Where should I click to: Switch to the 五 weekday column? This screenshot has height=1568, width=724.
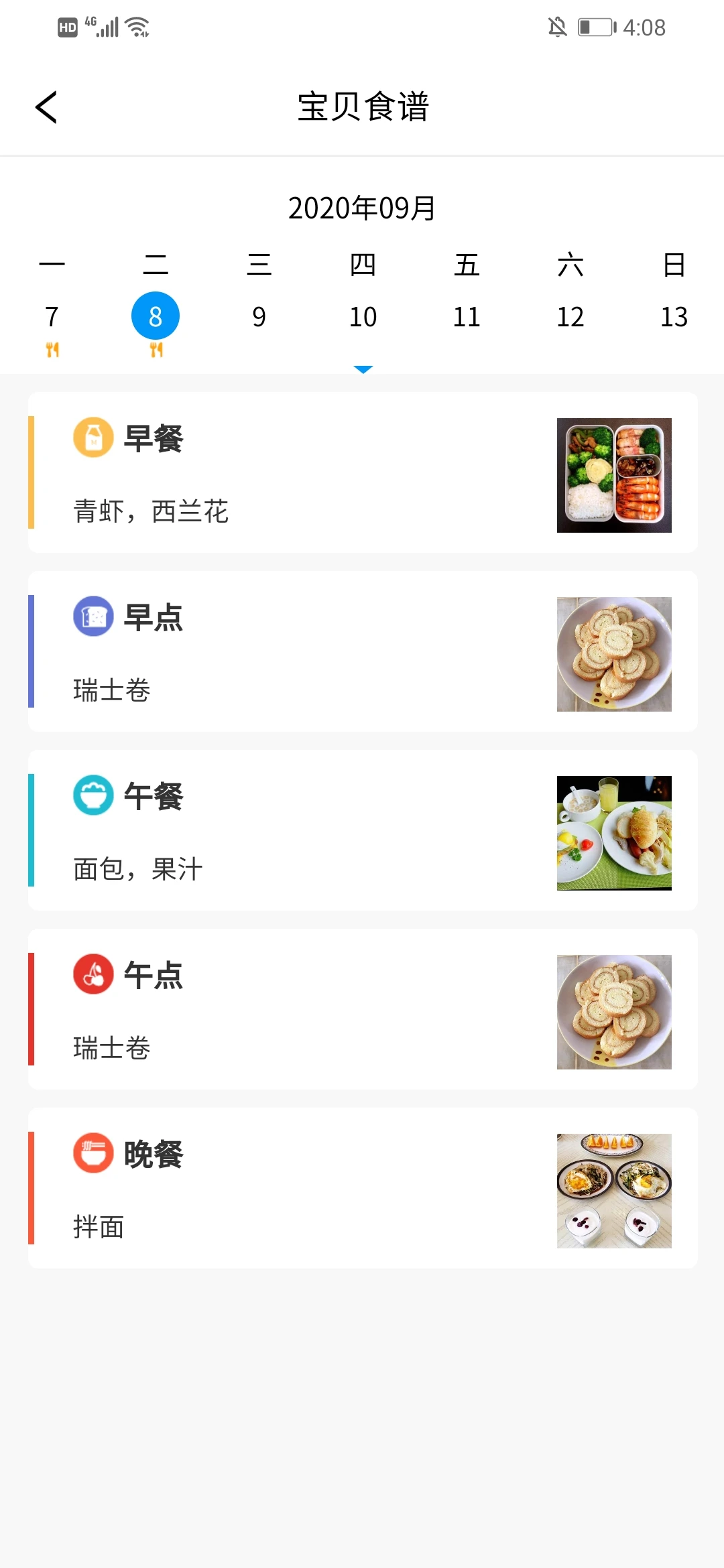pos(468,263)
